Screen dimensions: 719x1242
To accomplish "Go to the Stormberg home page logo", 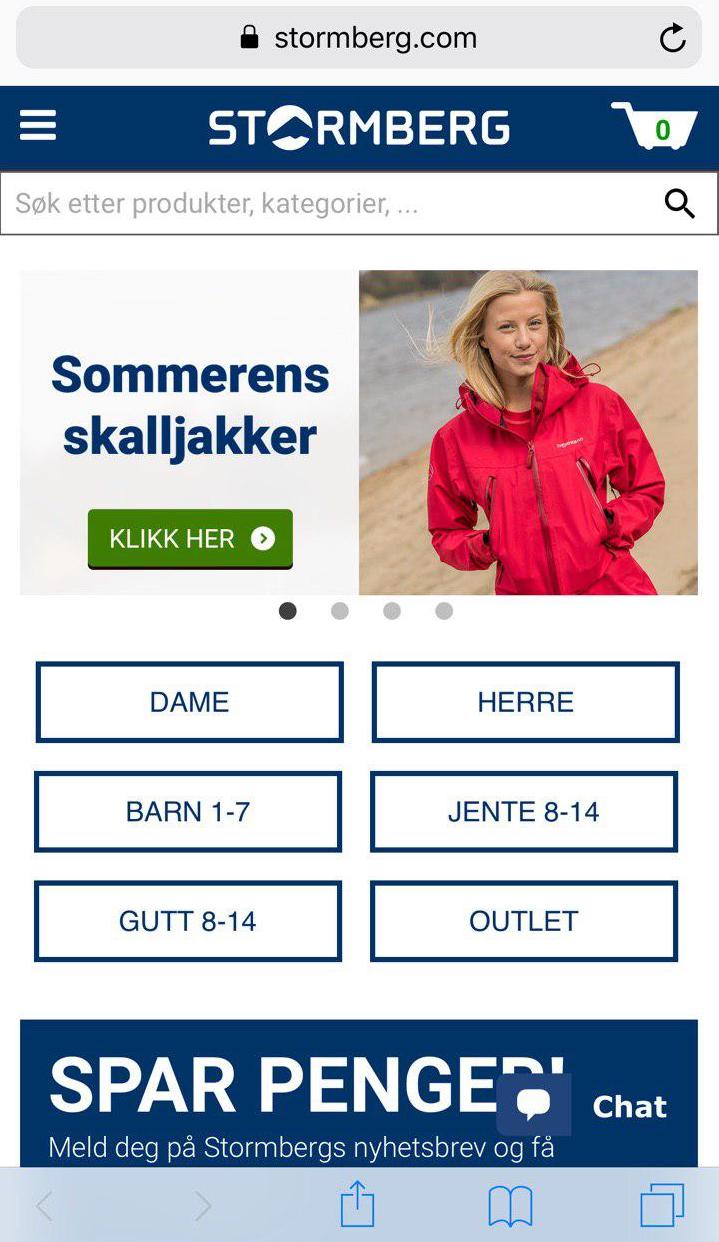I will (359, 128).
